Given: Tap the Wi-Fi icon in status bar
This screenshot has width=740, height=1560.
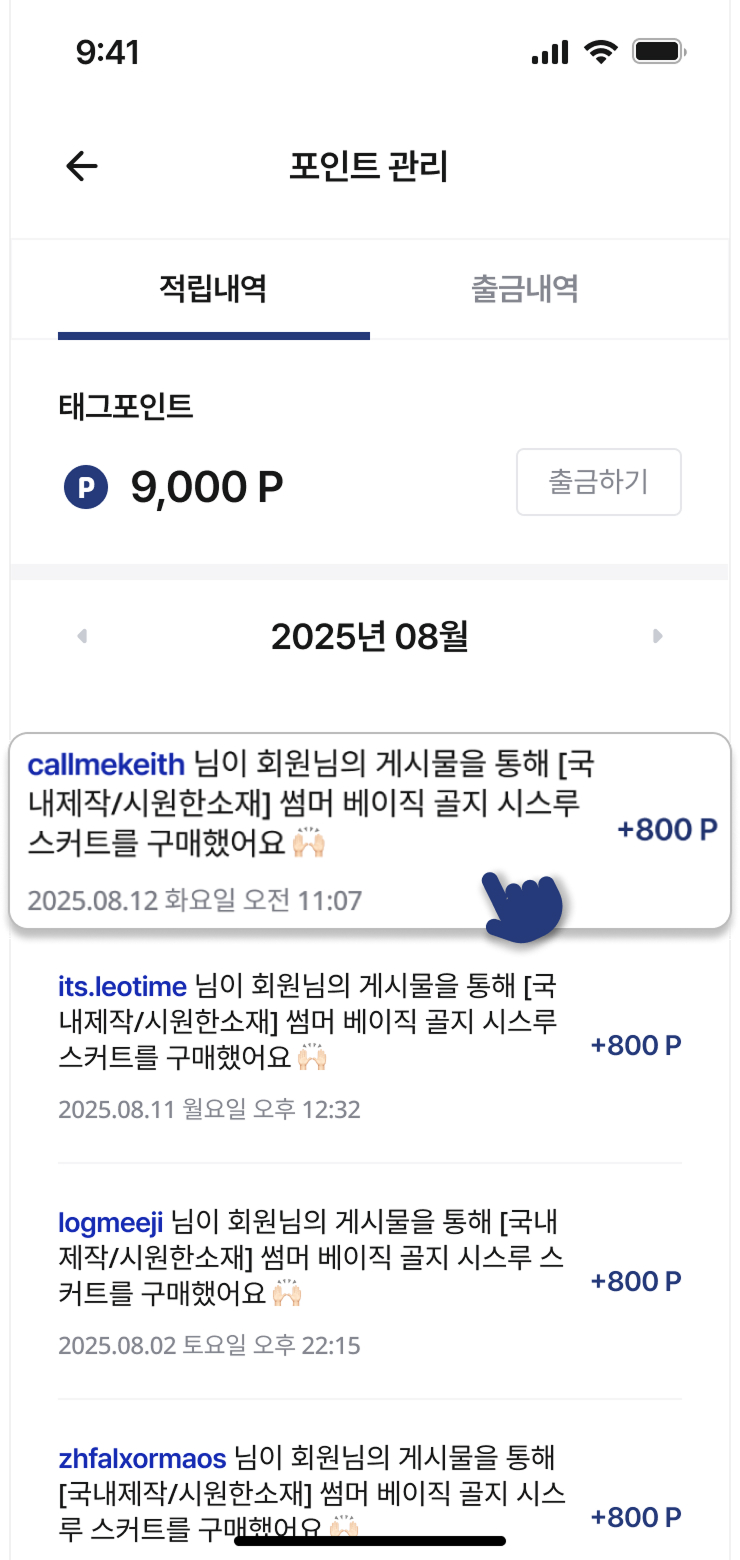Looking at the screenshot, I should (x=600, y=51).
